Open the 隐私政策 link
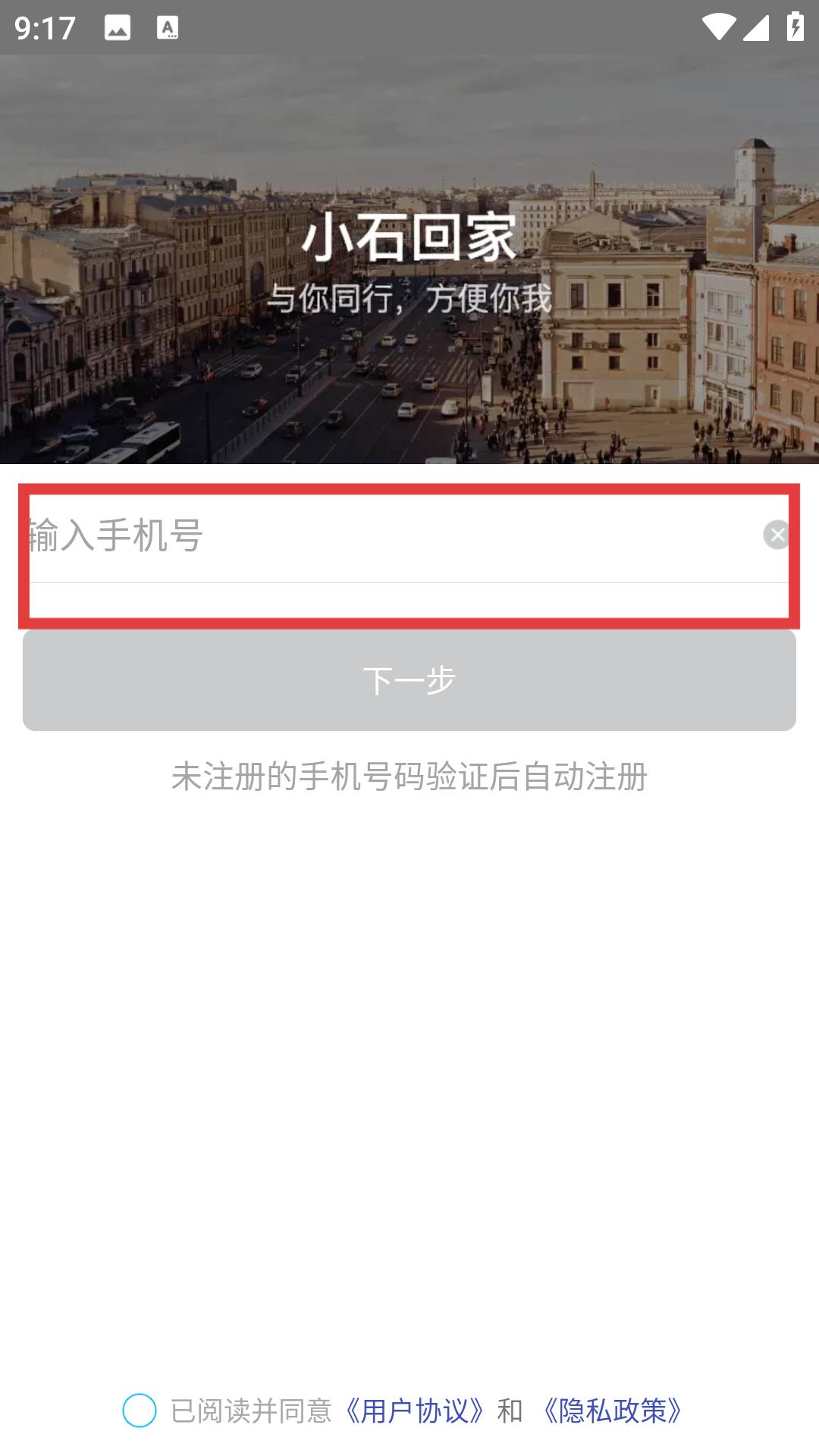Screen dimensions: 819x1456 point(613,1410)
